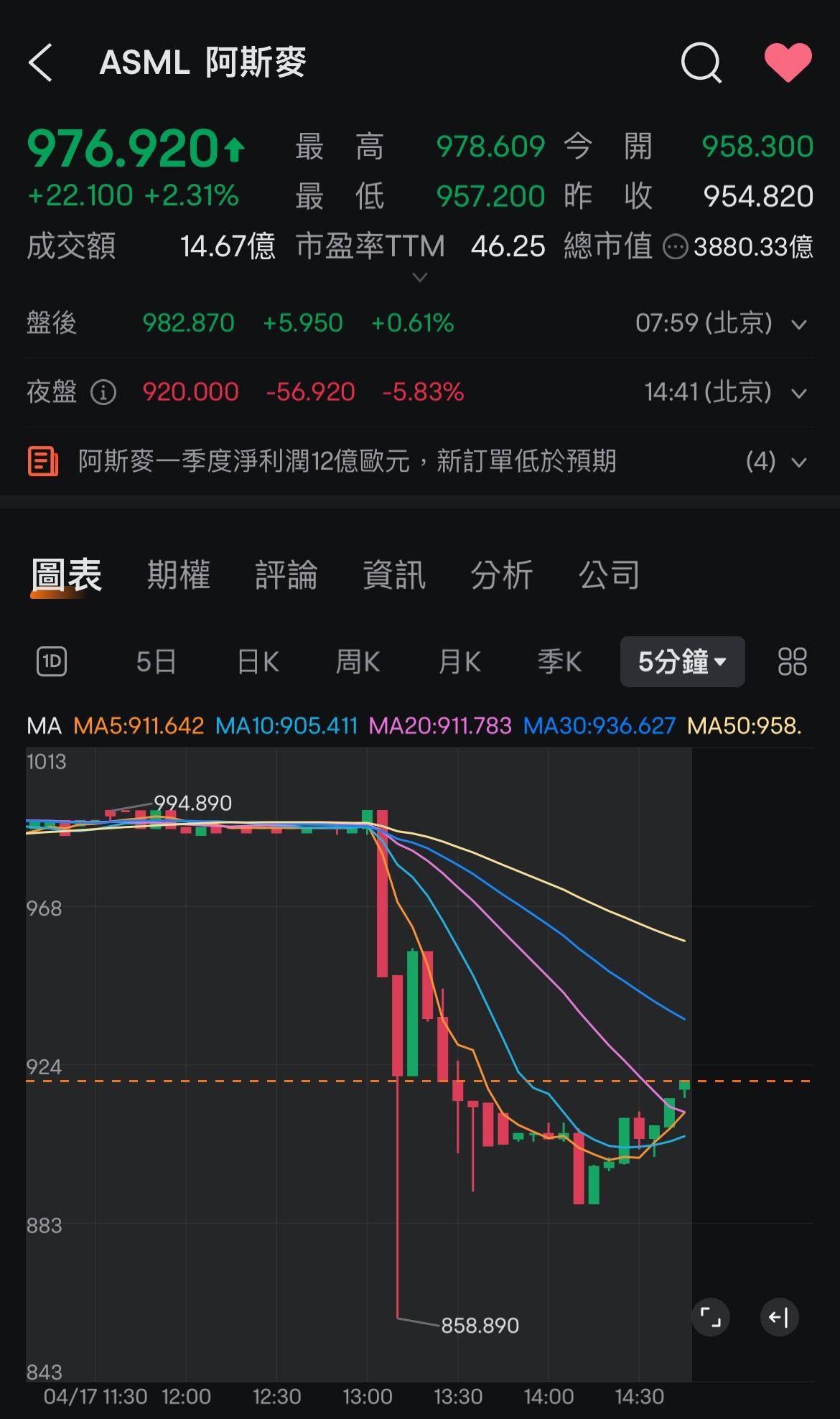The height and width of the screenshot is (1419, 840).
Task: Remove ASML from favorites heart
Action: (x=788, y=62)
